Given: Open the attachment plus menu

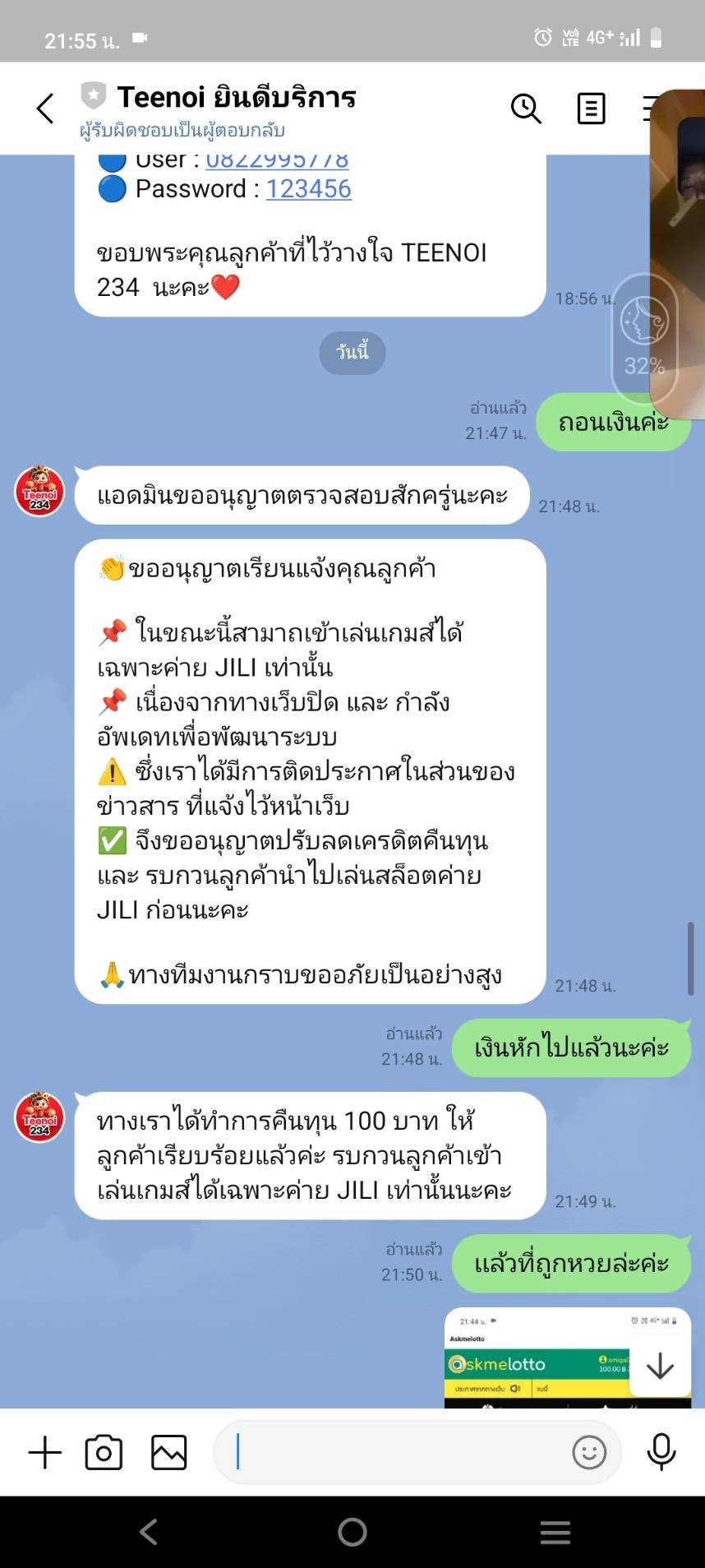Looking at the screenshot, I should [x=45, y=1453].
